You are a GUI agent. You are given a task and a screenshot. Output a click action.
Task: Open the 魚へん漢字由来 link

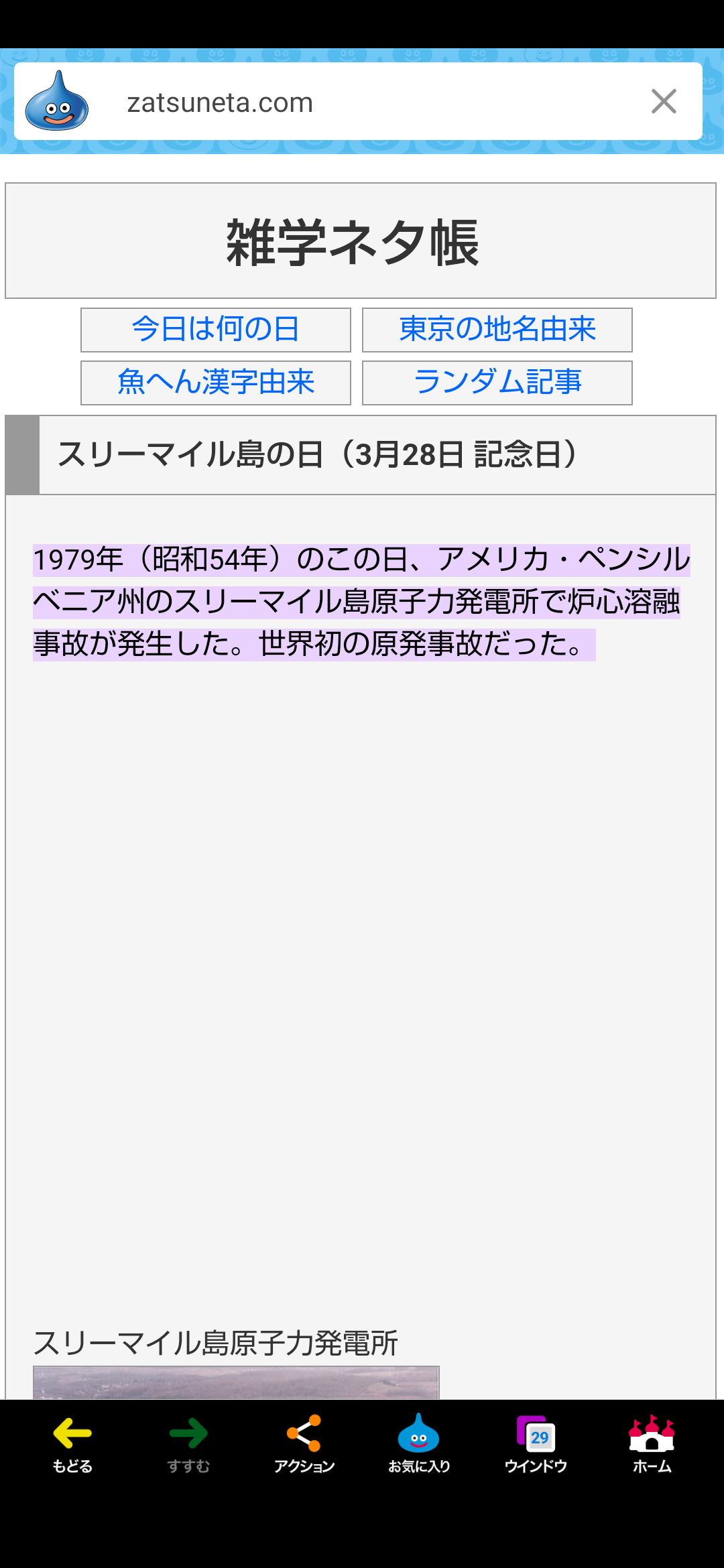216,383
